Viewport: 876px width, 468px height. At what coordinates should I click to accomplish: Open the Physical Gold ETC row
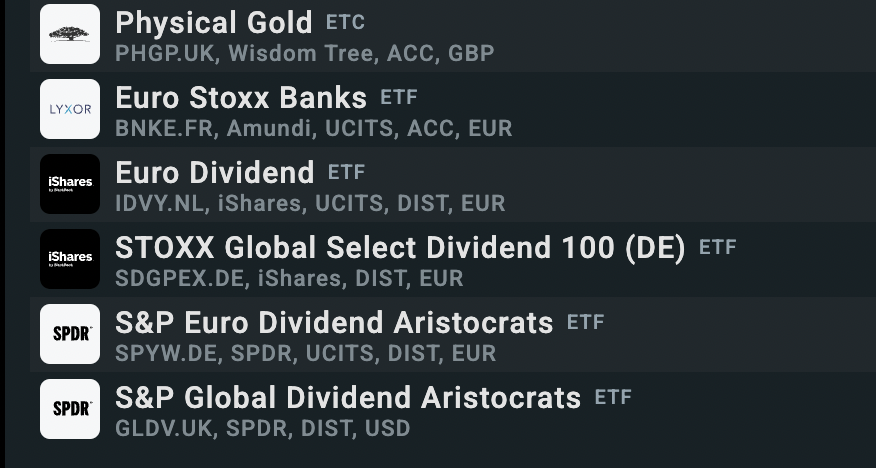coord(220,23)
